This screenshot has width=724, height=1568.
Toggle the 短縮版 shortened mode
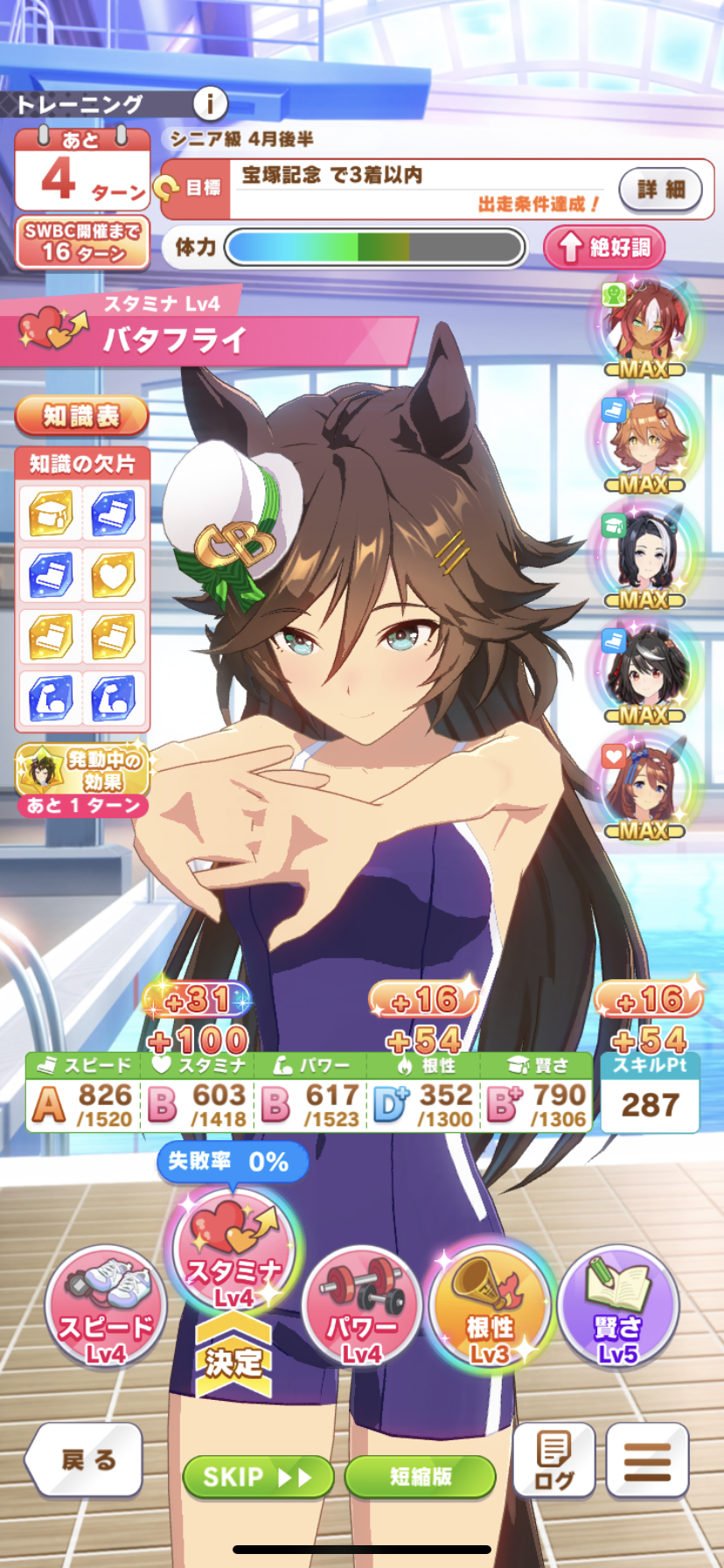pos(421,1478)
